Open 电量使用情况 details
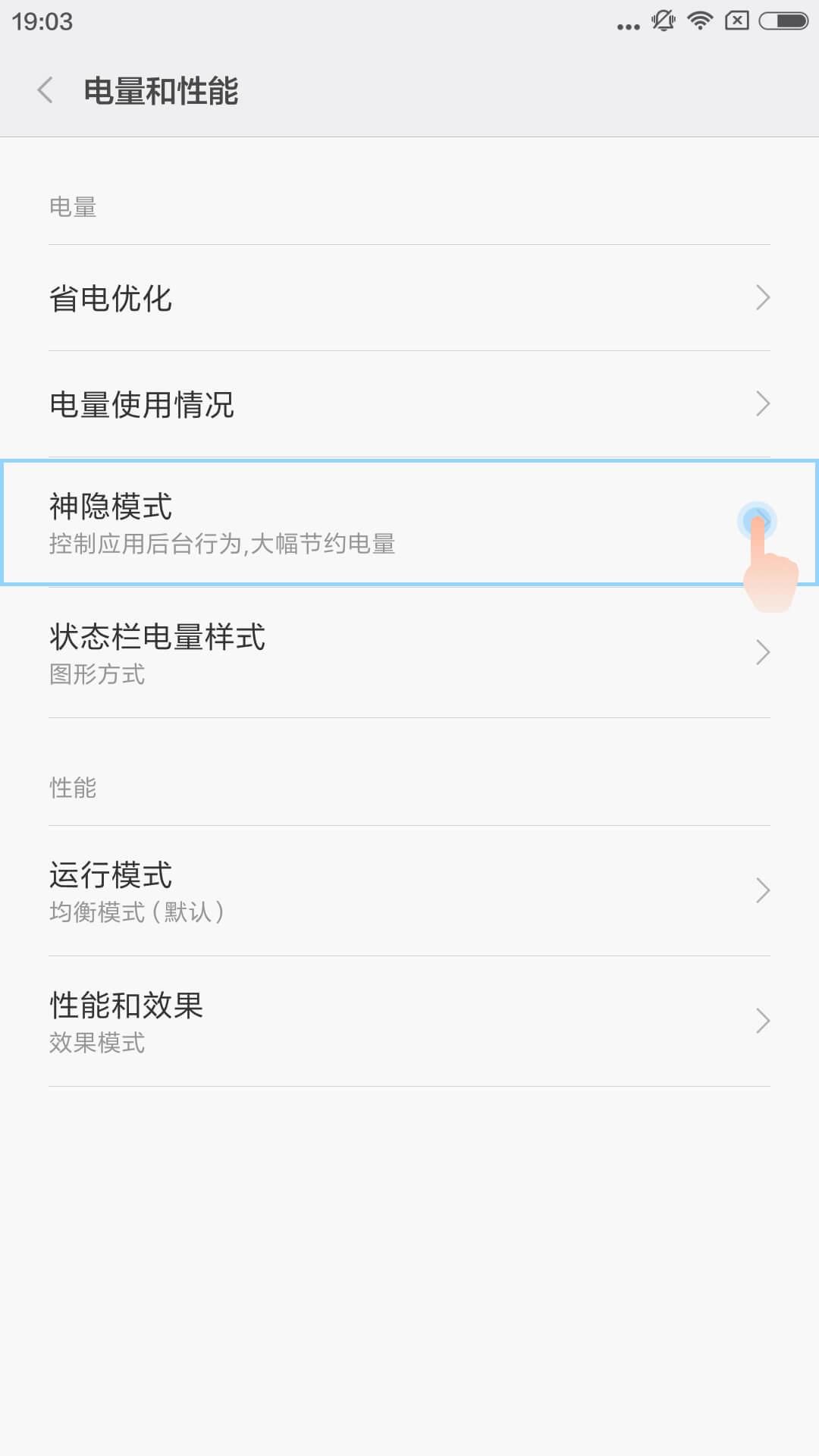 409,404
